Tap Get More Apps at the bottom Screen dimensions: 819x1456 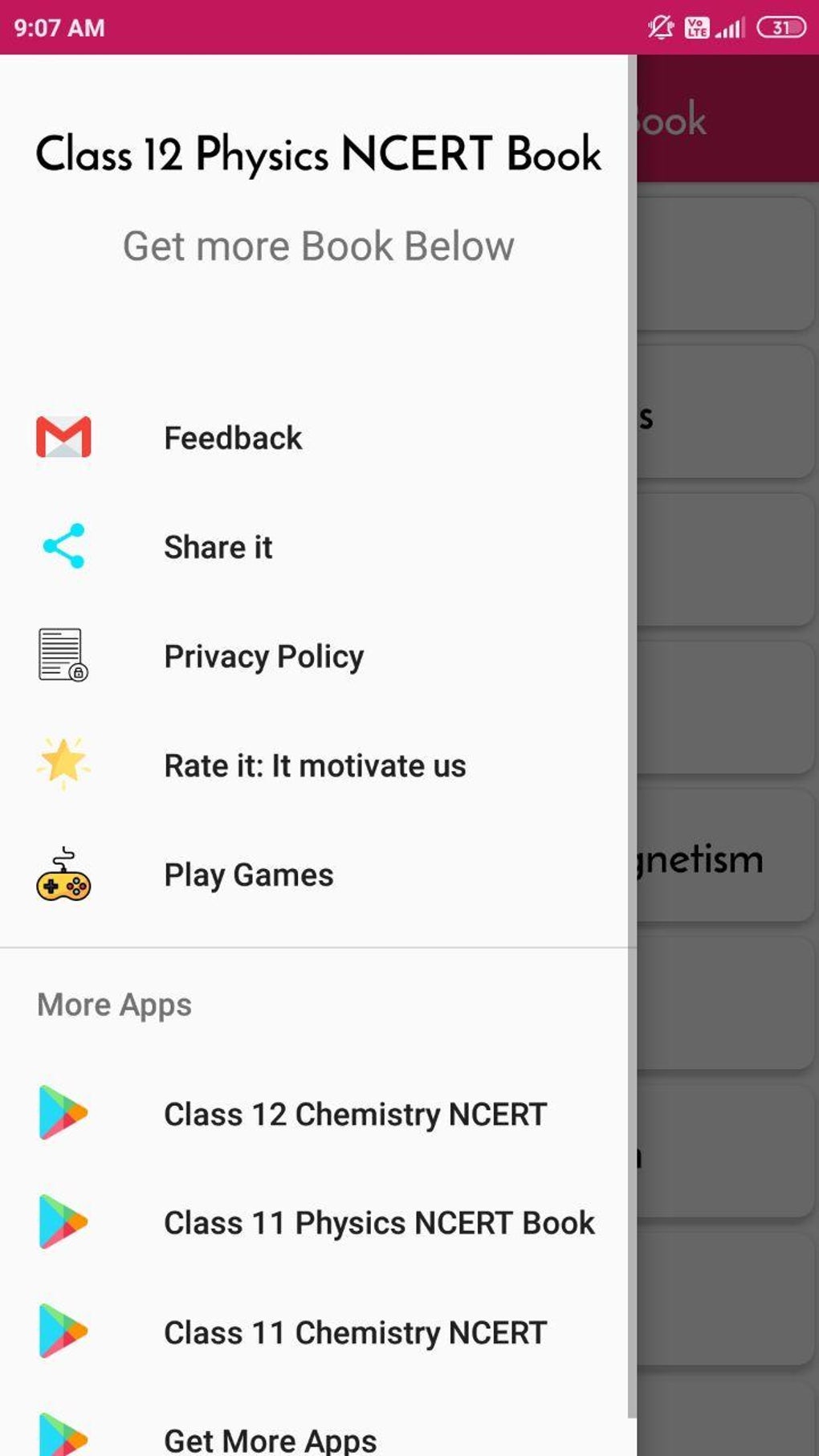[269, 1437]
